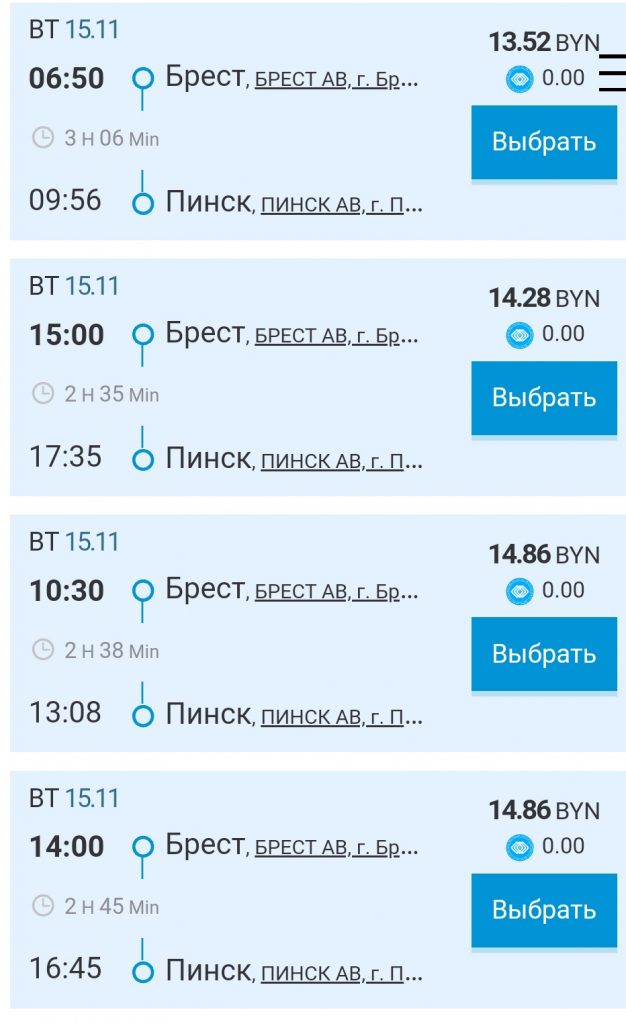The width and height of the screenshot is (626, 1024).
Task: Choose the 15:00 departure for 14.28 BYN
Action: tap(544, 398)
